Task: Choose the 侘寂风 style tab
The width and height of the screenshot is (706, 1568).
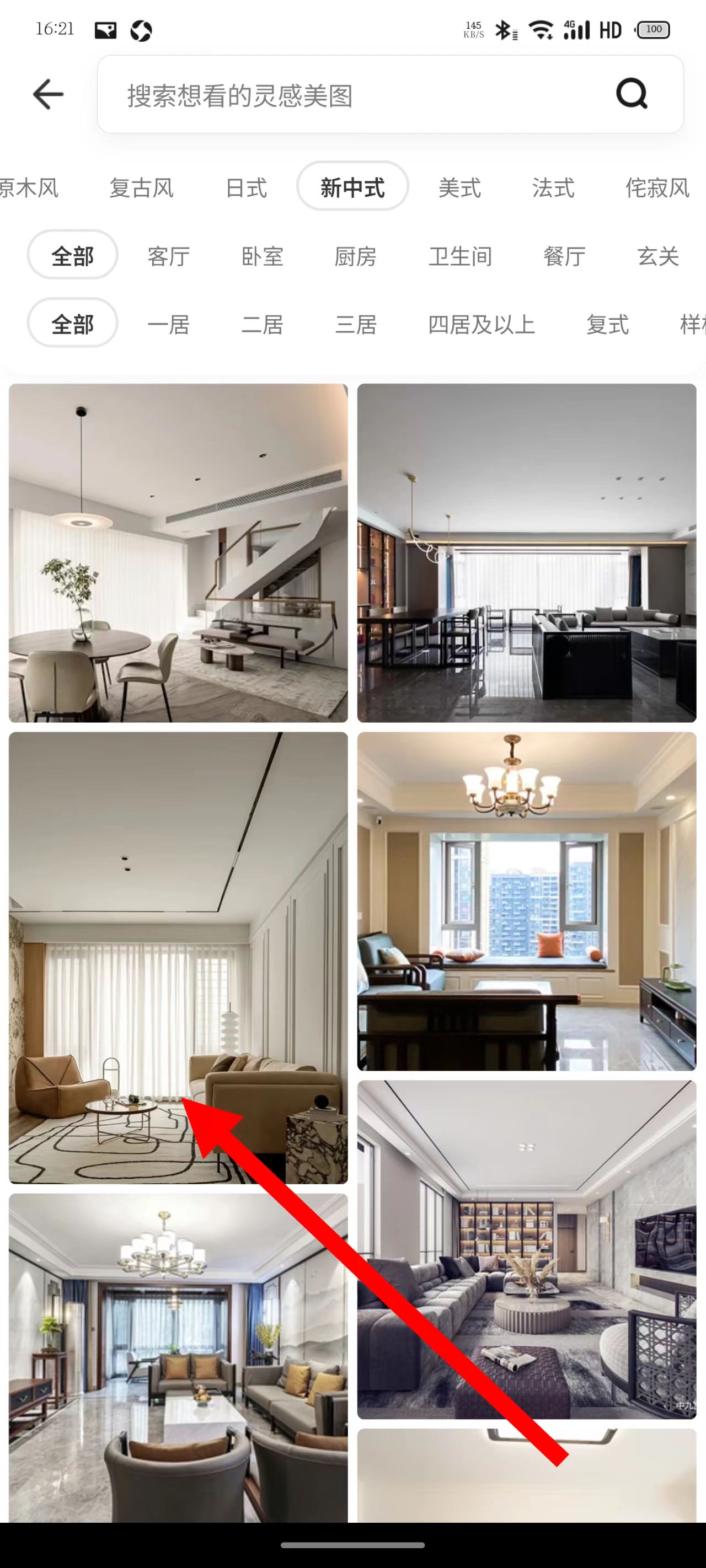Action: coord(657,187)
